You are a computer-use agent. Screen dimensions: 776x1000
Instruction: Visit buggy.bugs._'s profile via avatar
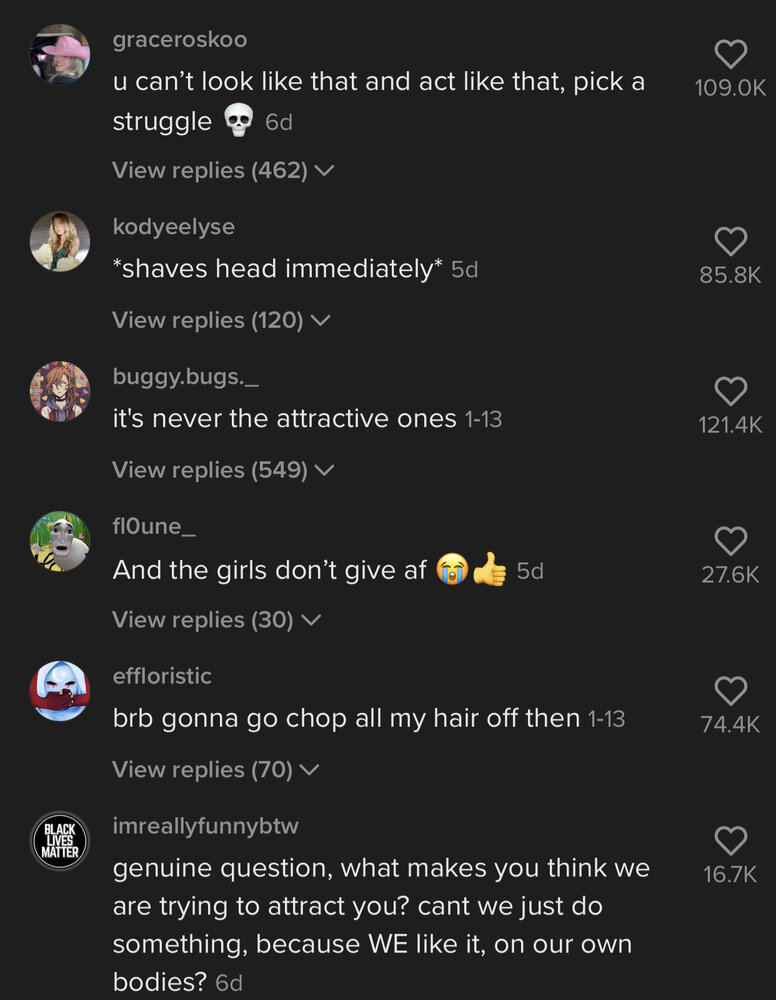coord(60,391)
